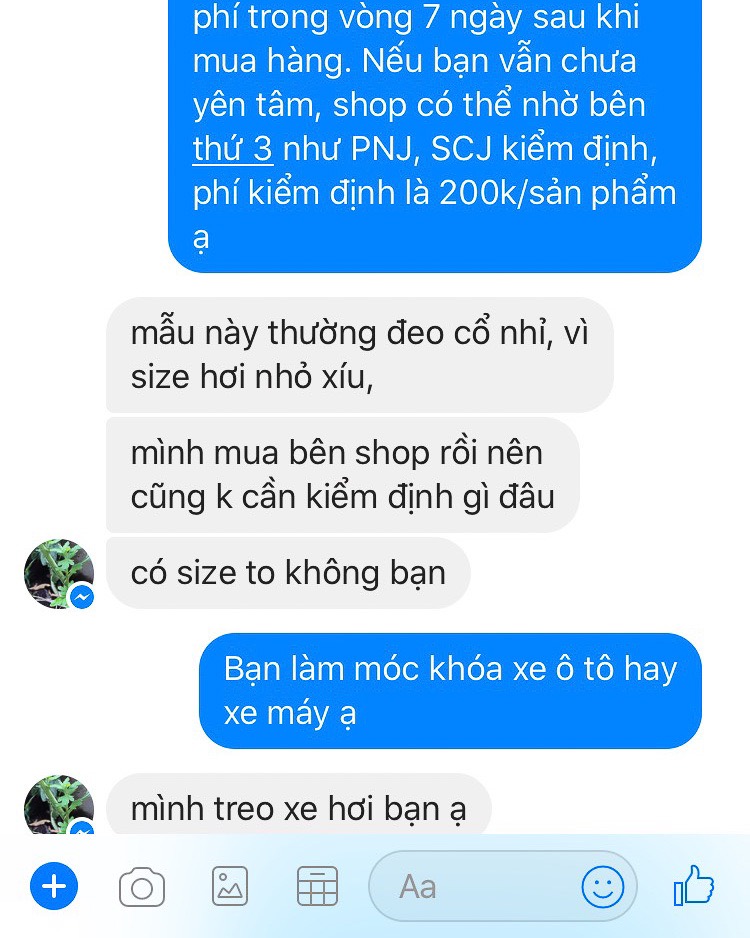Image resolution: width=750 pixels, height=938 pixels.
Task: Open the photo gallery picker
Action: click(230, 886)
